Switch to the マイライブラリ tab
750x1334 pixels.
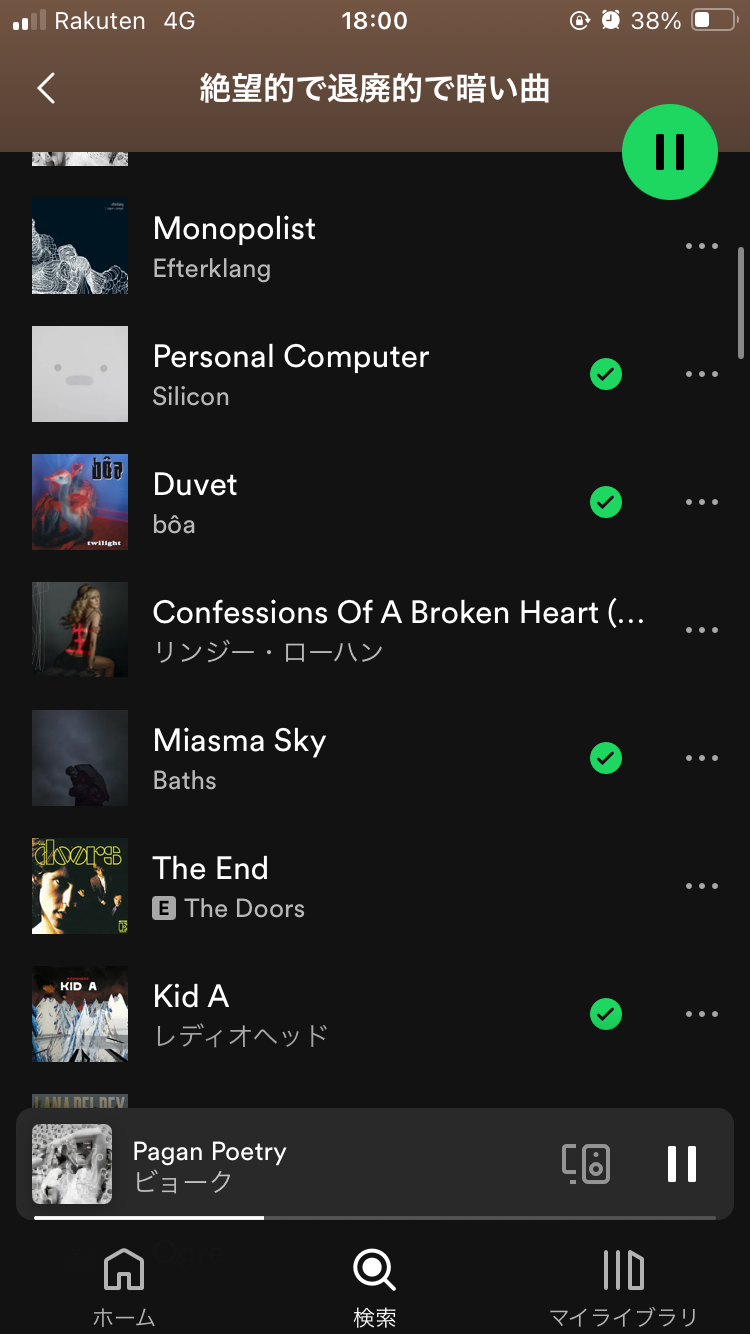(623, 1288)
